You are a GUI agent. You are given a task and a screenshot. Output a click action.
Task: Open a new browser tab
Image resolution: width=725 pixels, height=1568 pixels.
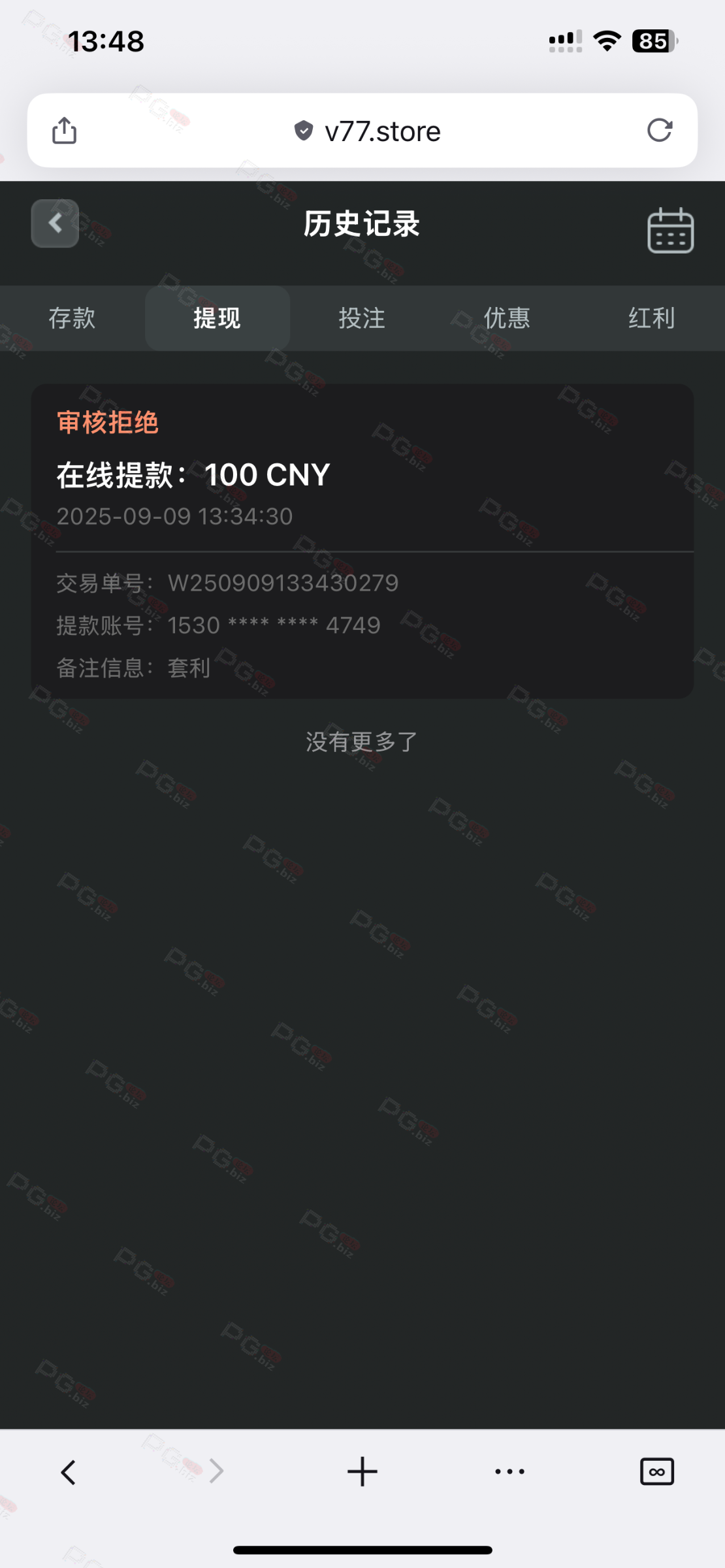(x=362, y=1472)
